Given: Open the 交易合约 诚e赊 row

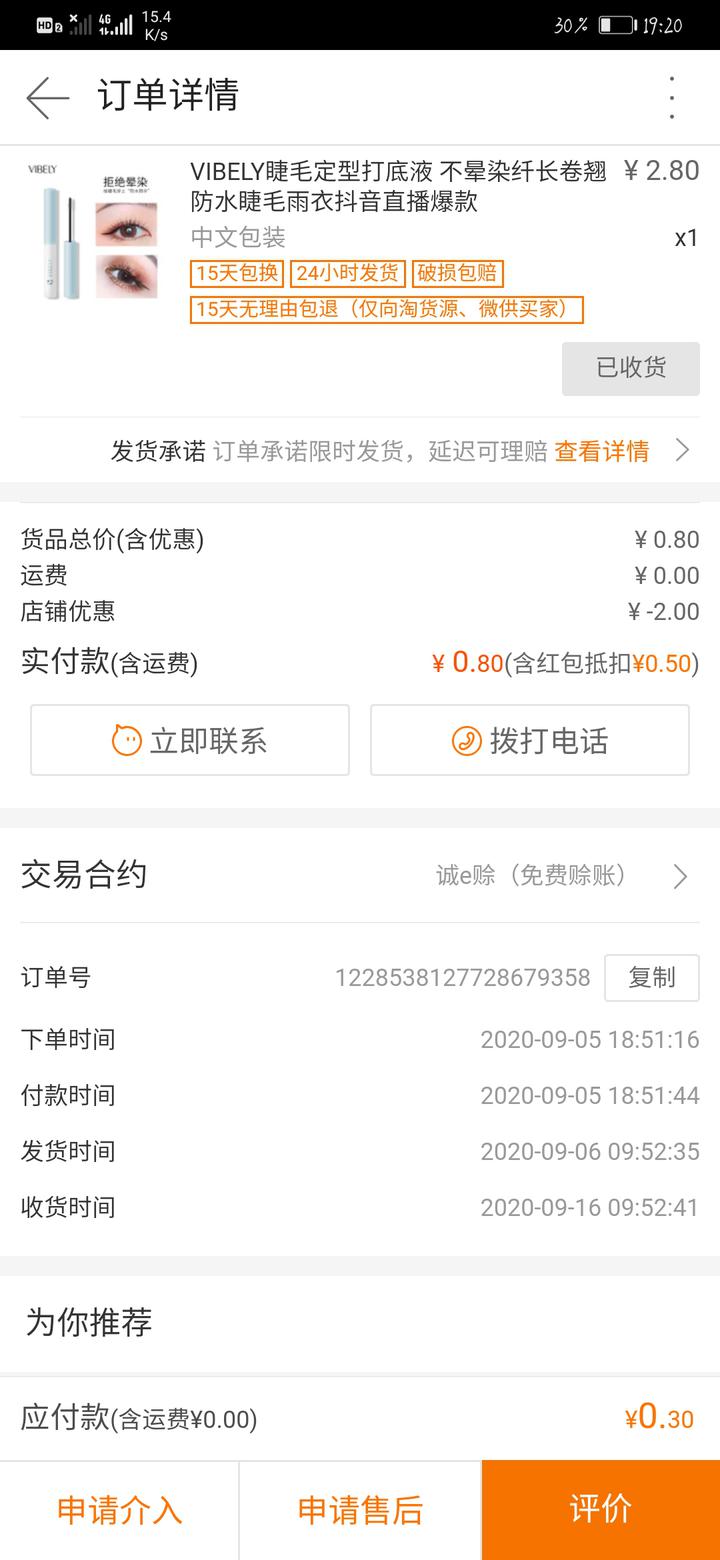Looking at the screenshot, I should tap(360, 875).
